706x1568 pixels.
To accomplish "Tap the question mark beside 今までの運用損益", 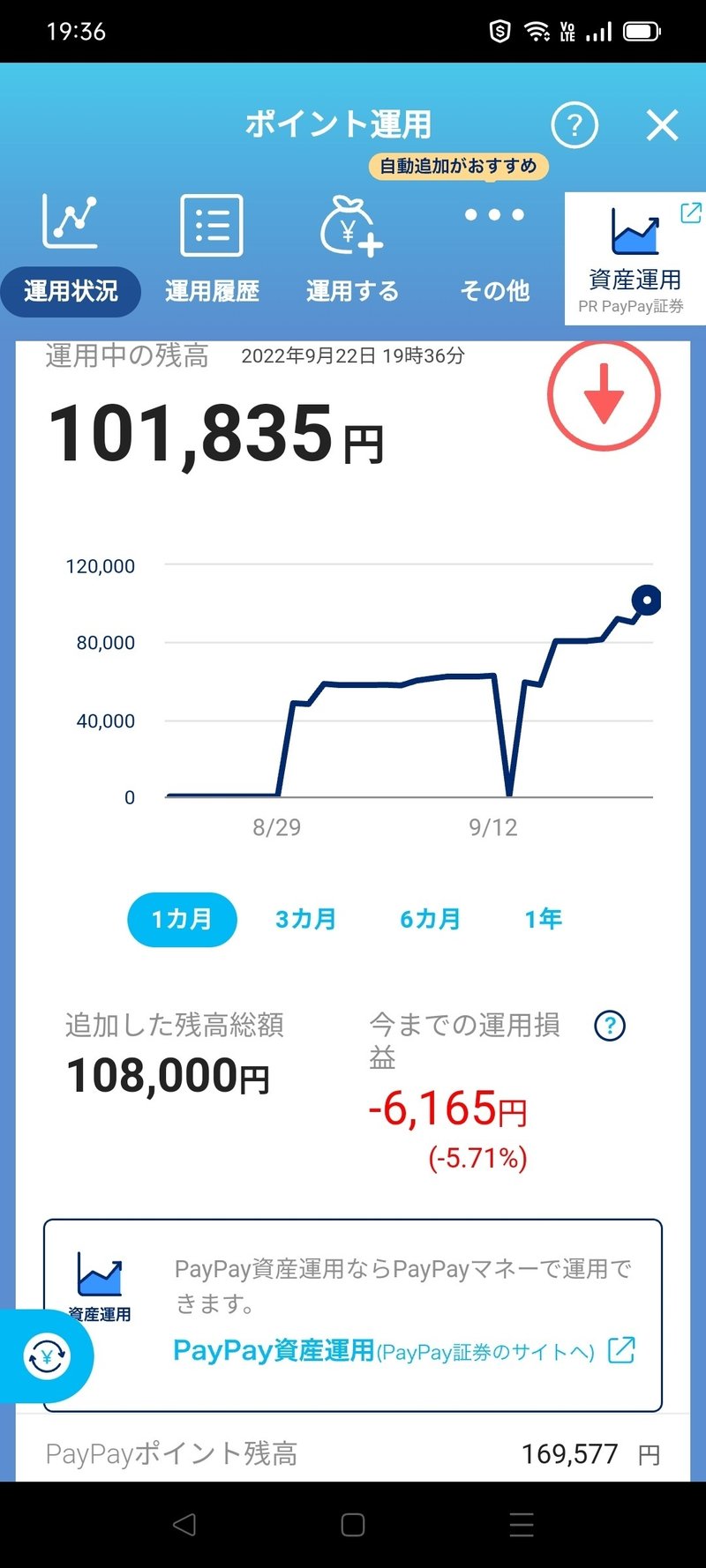I will 608,1026.
